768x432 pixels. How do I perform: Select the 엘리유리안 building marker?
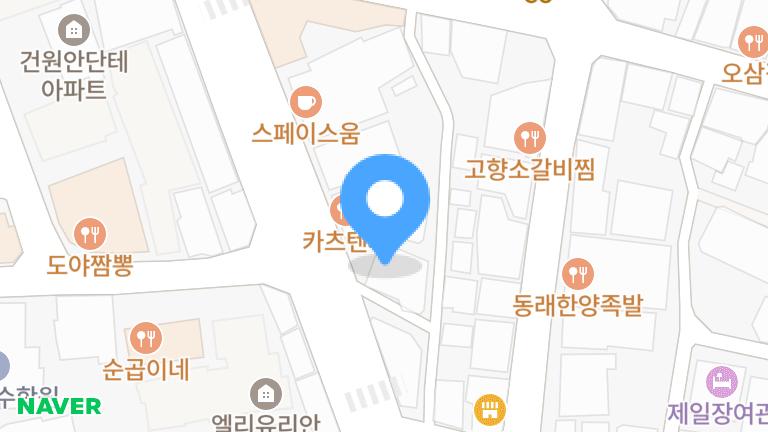[265, 391]
